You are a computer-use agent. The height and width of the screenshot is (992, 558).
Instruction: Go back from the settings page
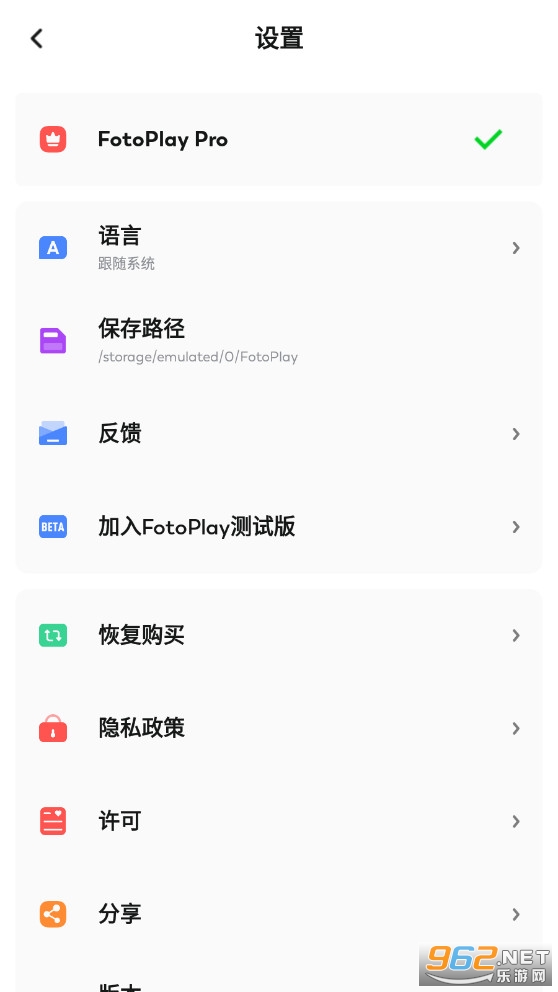point(37,38)
